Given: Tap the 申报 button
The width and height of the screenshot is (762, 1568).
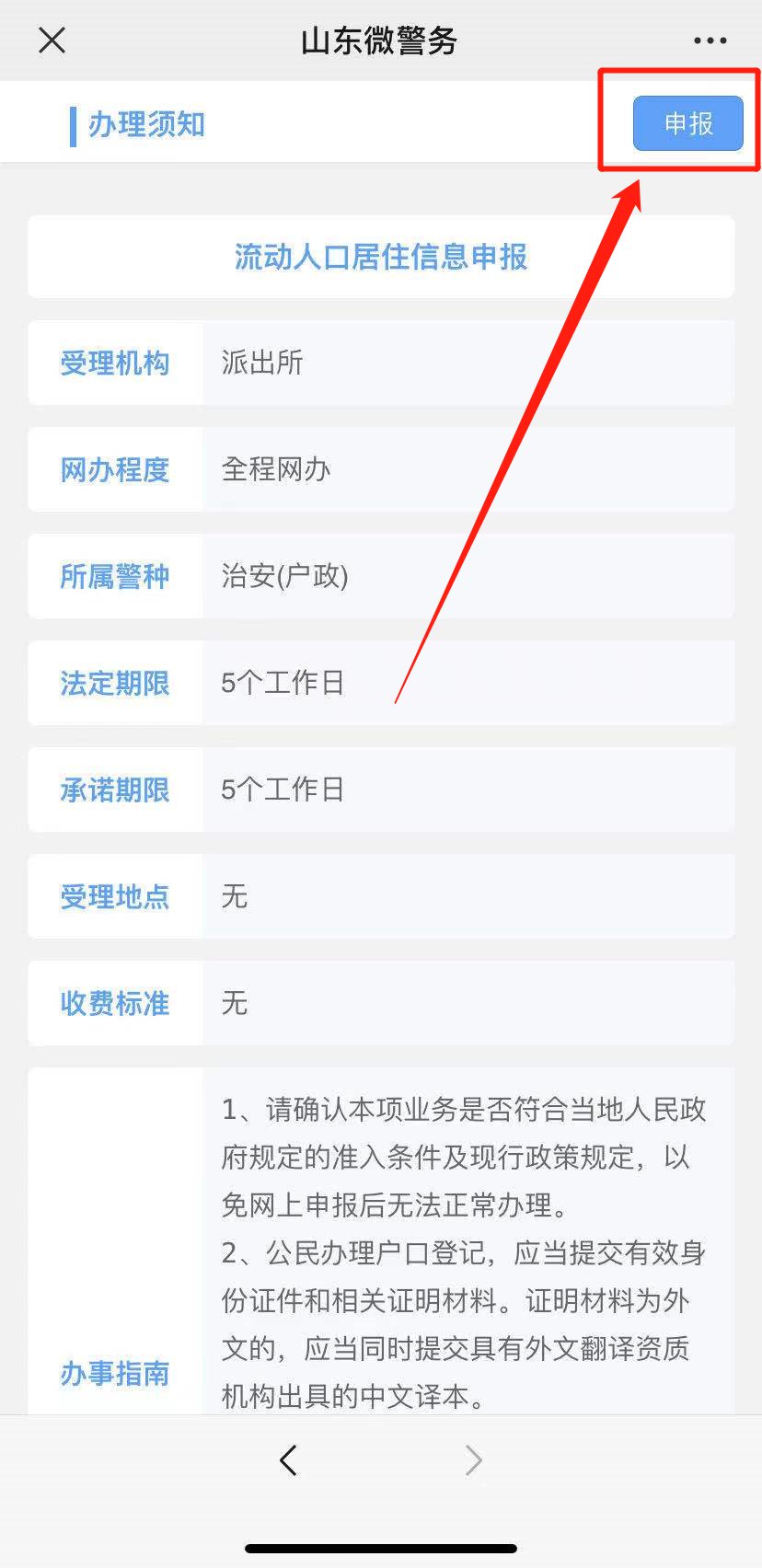Looking at the screenshot, I should click(x=687, y=123).
